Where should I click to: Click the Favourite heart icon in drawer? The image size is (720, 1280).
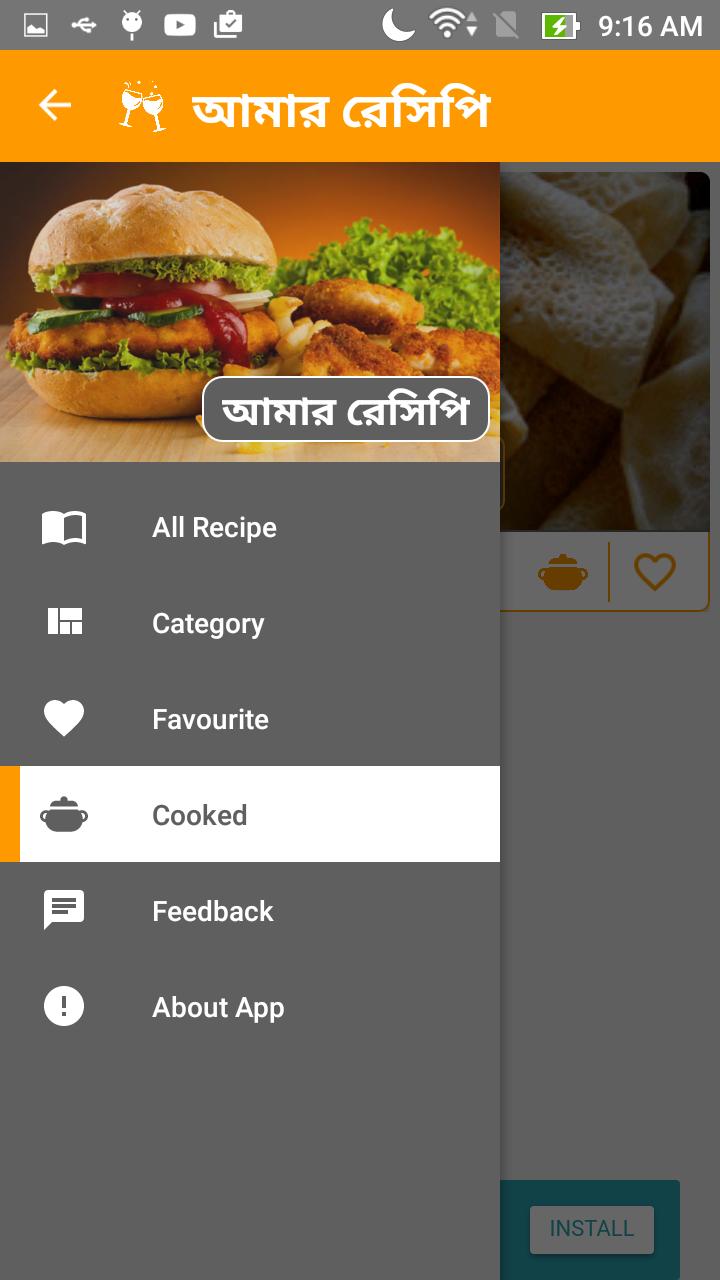pos(64,718)
